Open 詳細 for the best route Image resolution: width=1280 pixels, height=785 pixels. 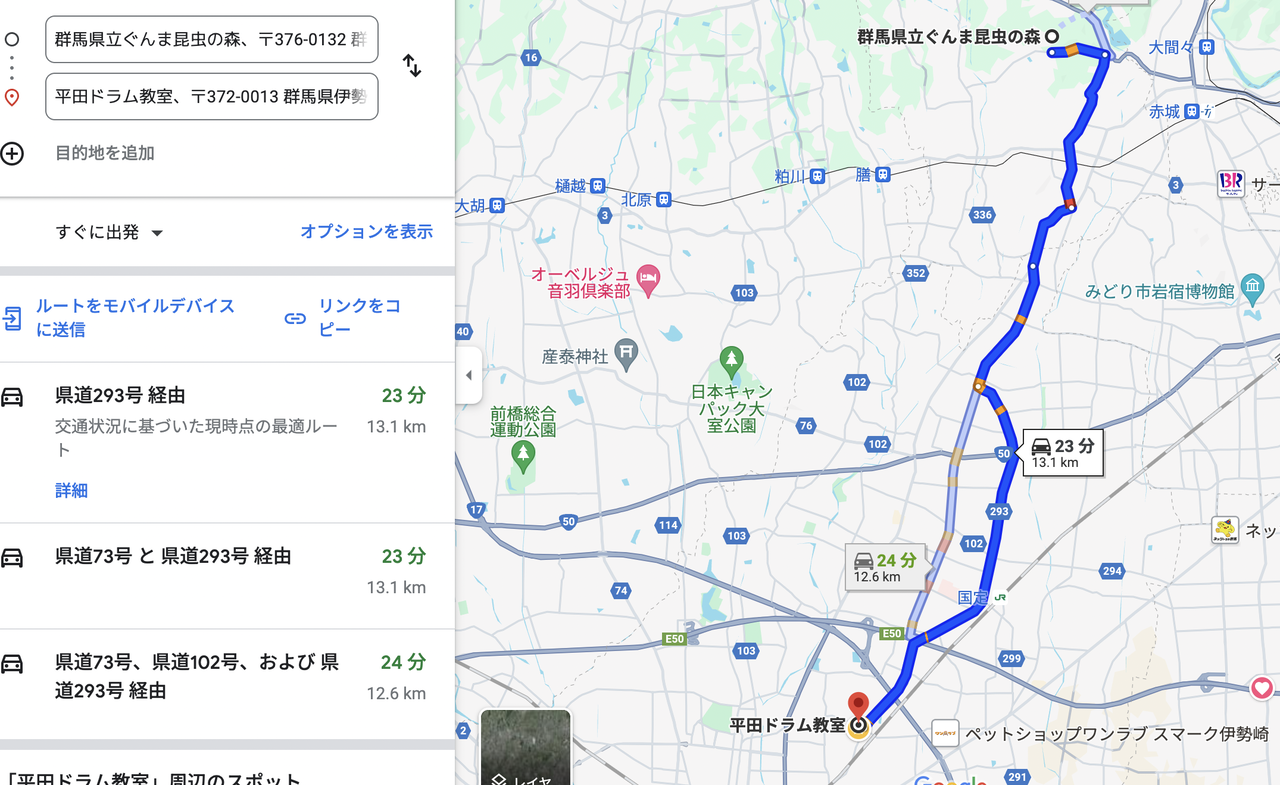71,490
